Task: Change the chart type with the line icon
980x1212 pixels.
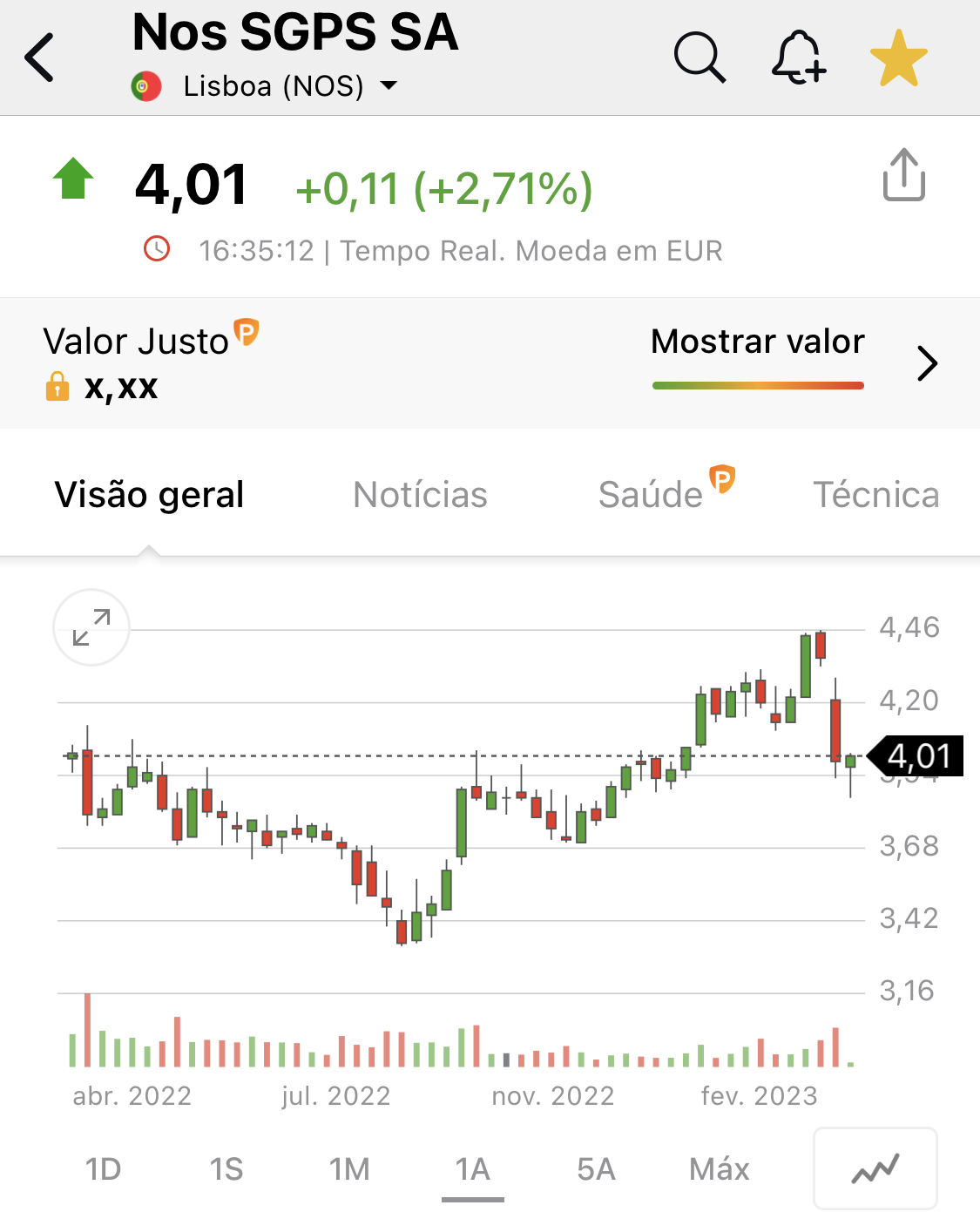Action: tap(875, 1169)
